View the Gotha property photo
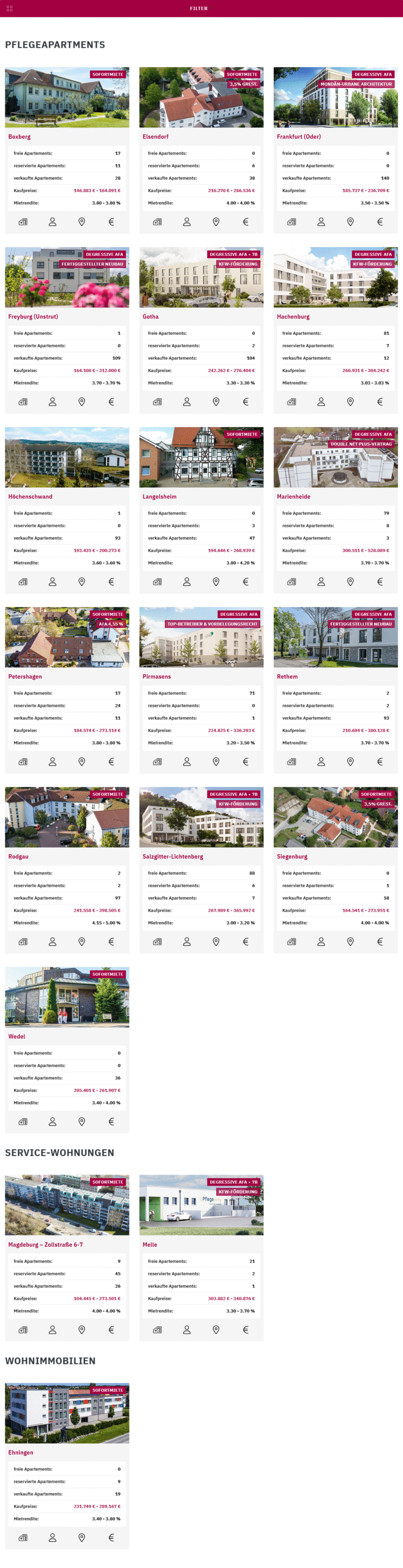This screenshot has height=1568, width=403. [x=201, y=277]
